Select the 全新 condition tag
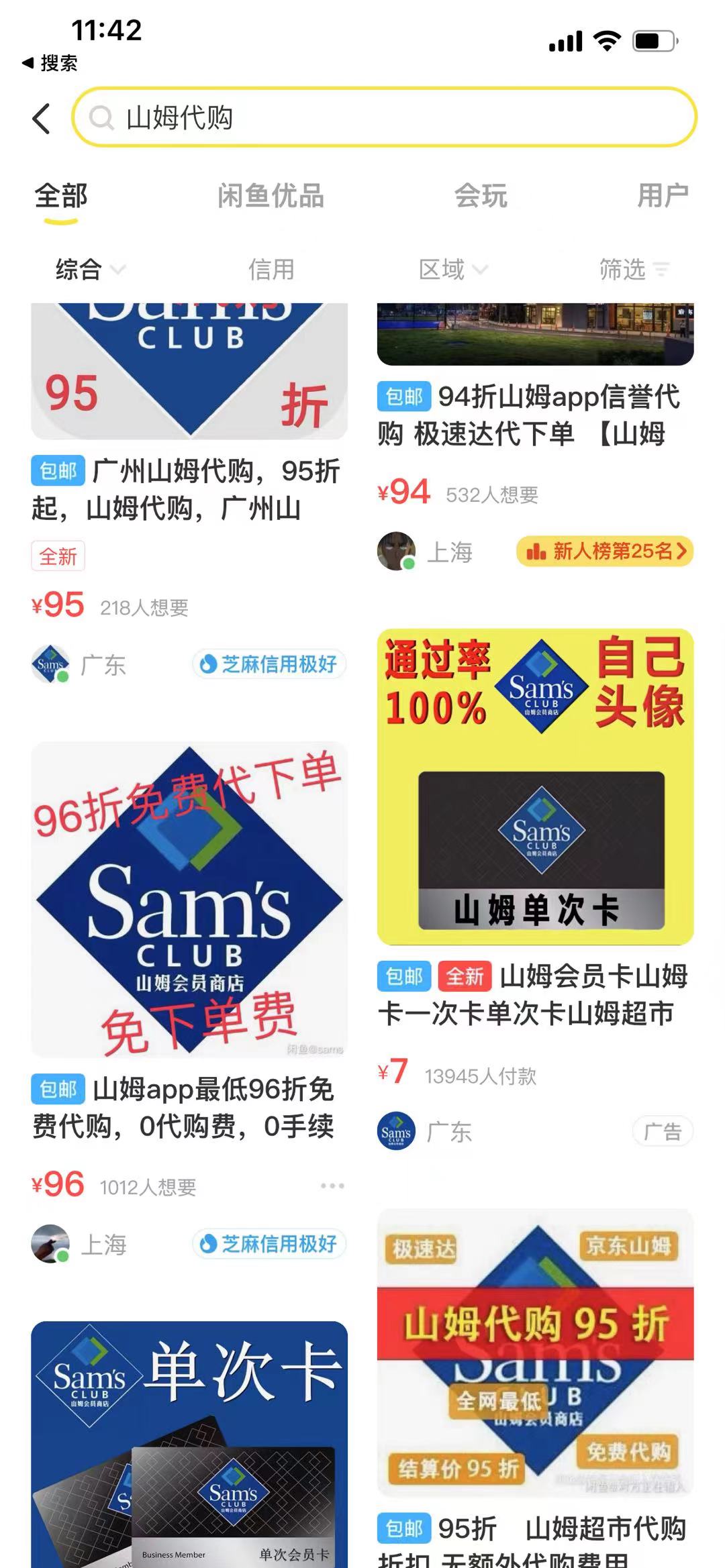This screenshot has height=1568, width=725. [x=58, y=556]
